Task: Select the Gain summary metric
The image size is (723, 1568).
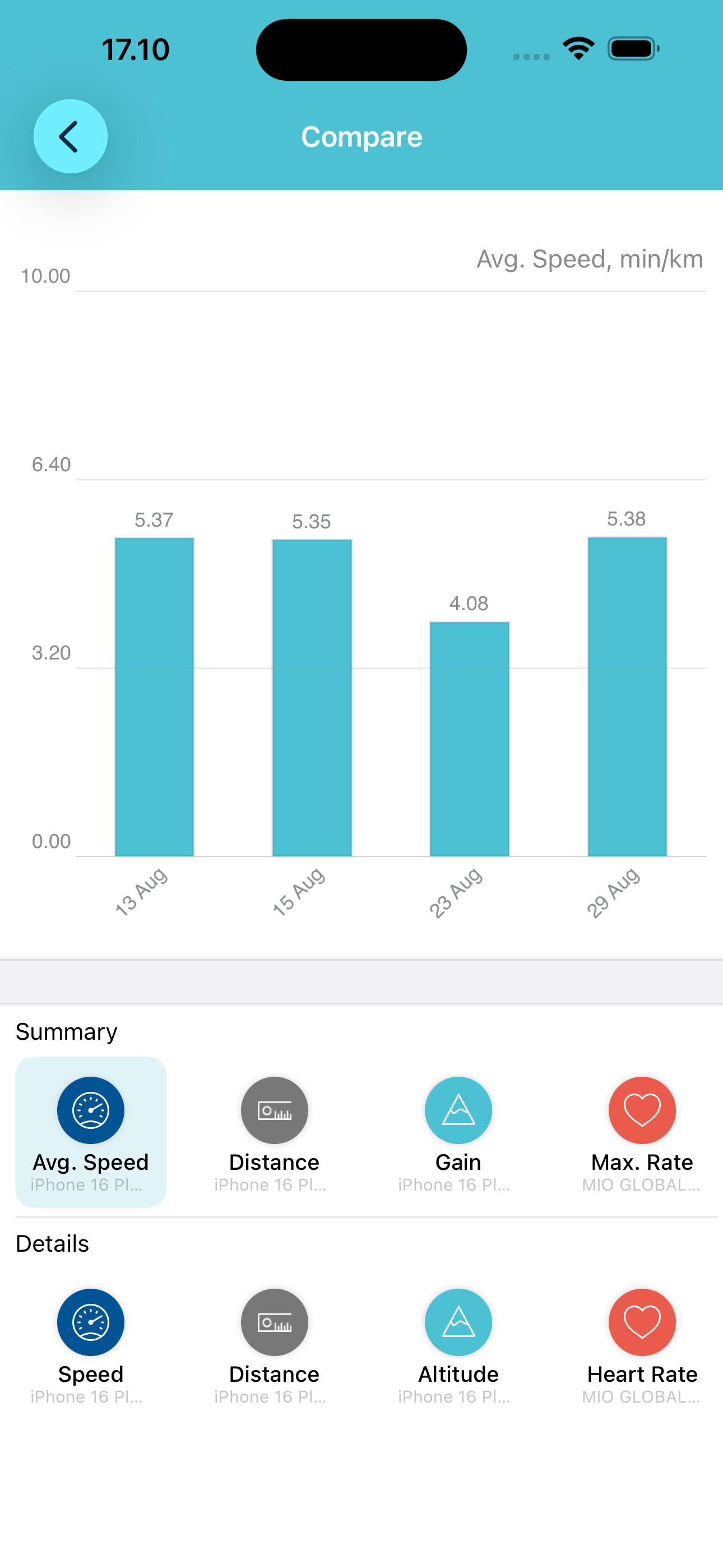Action: click(x=458, y=1131)
